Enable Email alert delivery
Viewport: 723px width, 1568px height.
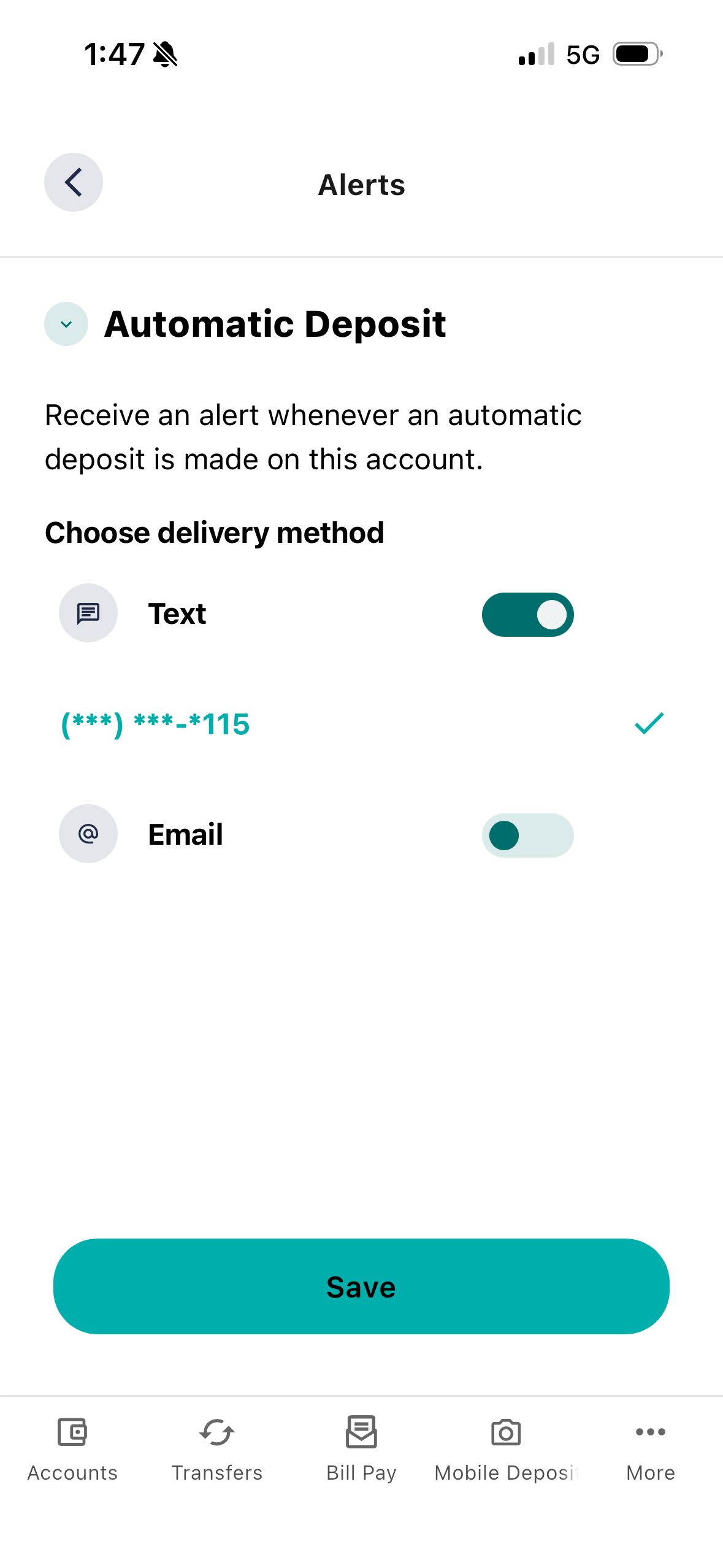(x=527, y=835)
